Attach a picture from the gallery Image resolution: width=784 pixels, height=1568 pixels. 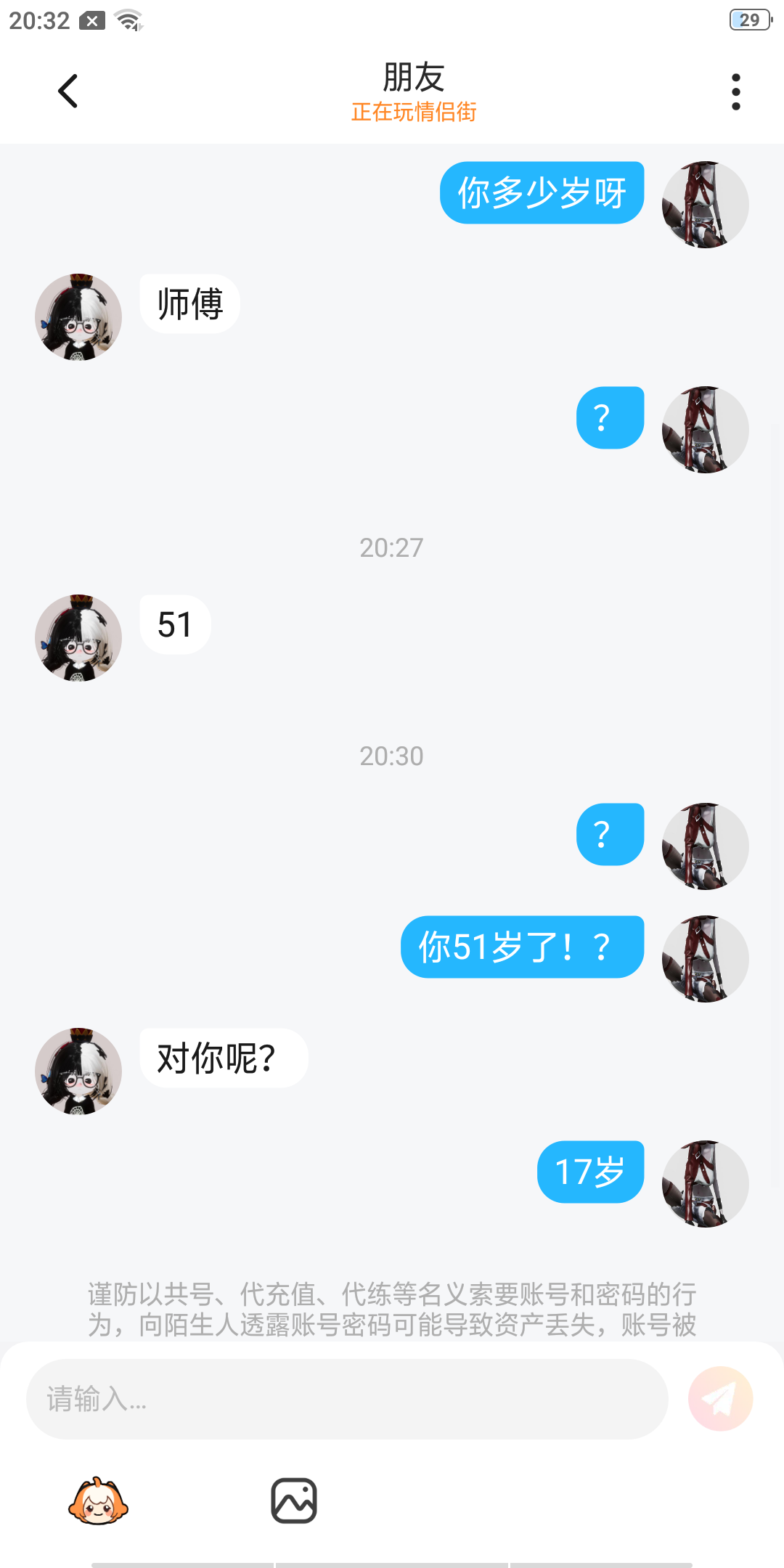[293, 1500]
